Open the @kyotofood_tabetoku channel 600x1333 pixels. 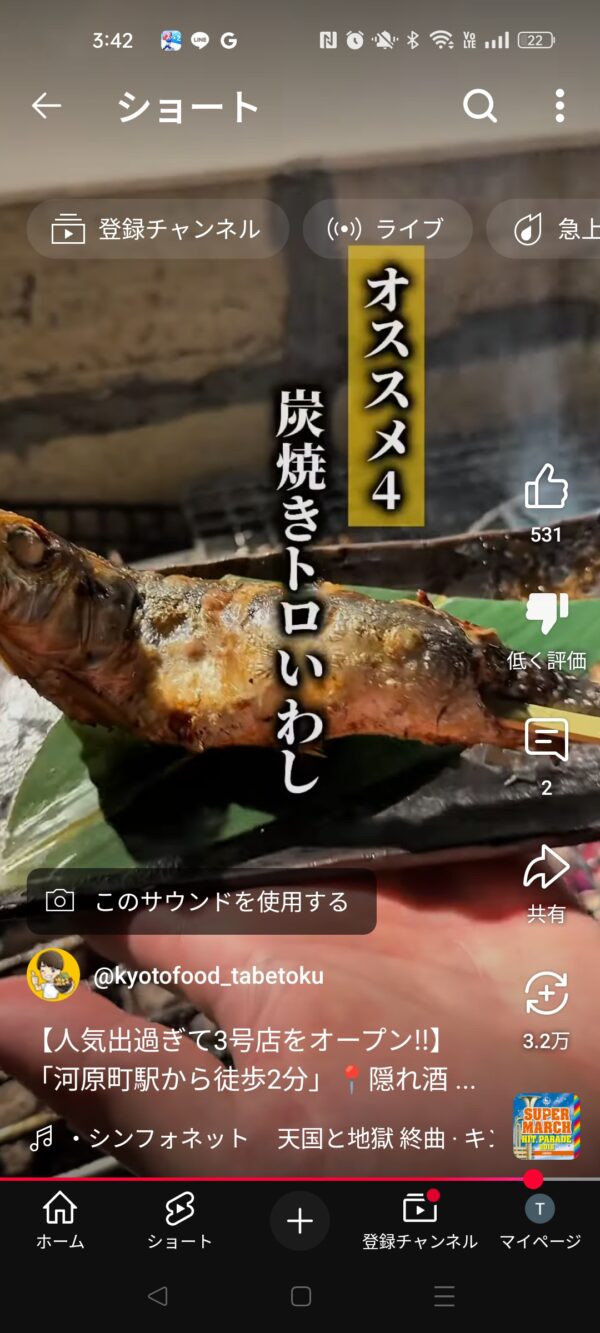(208, 975)
